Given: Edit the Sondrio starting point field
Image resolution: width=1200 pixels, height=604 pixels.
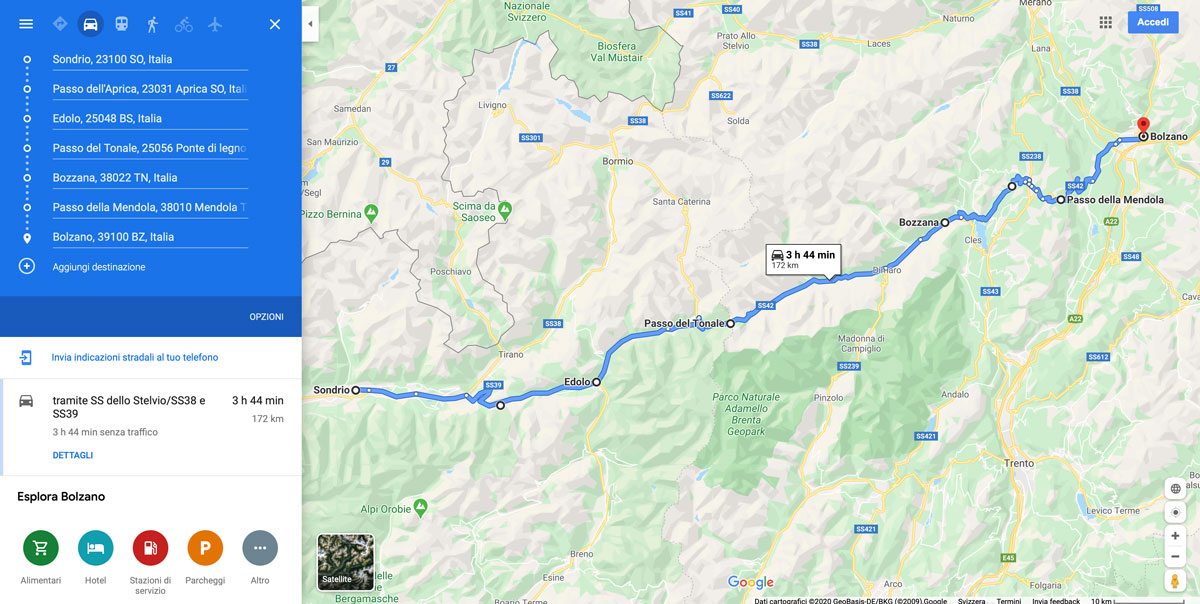Looking at the screenshot, I should tap(149, 60).
